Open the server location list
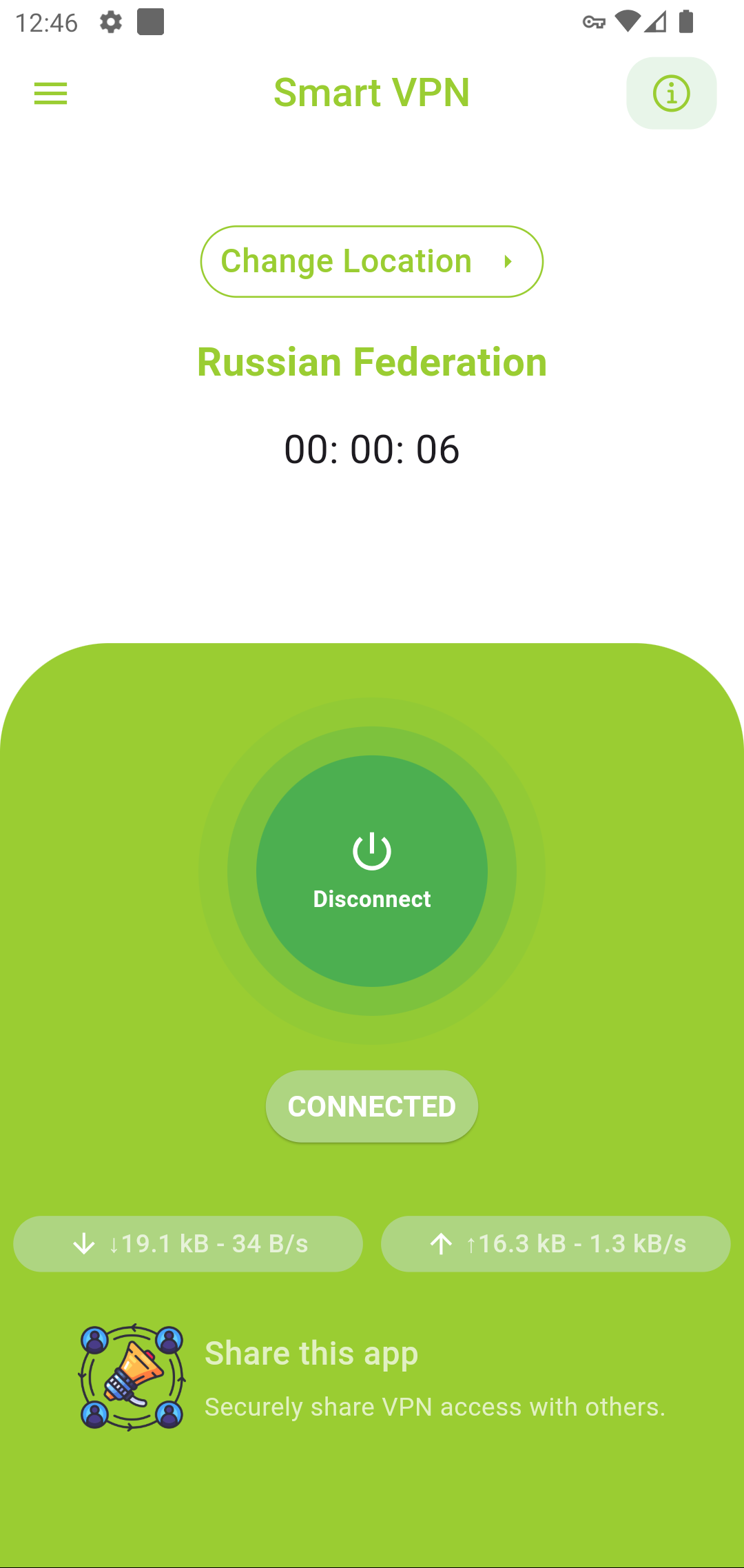744x1568 pixels. (x=371, y=261)
